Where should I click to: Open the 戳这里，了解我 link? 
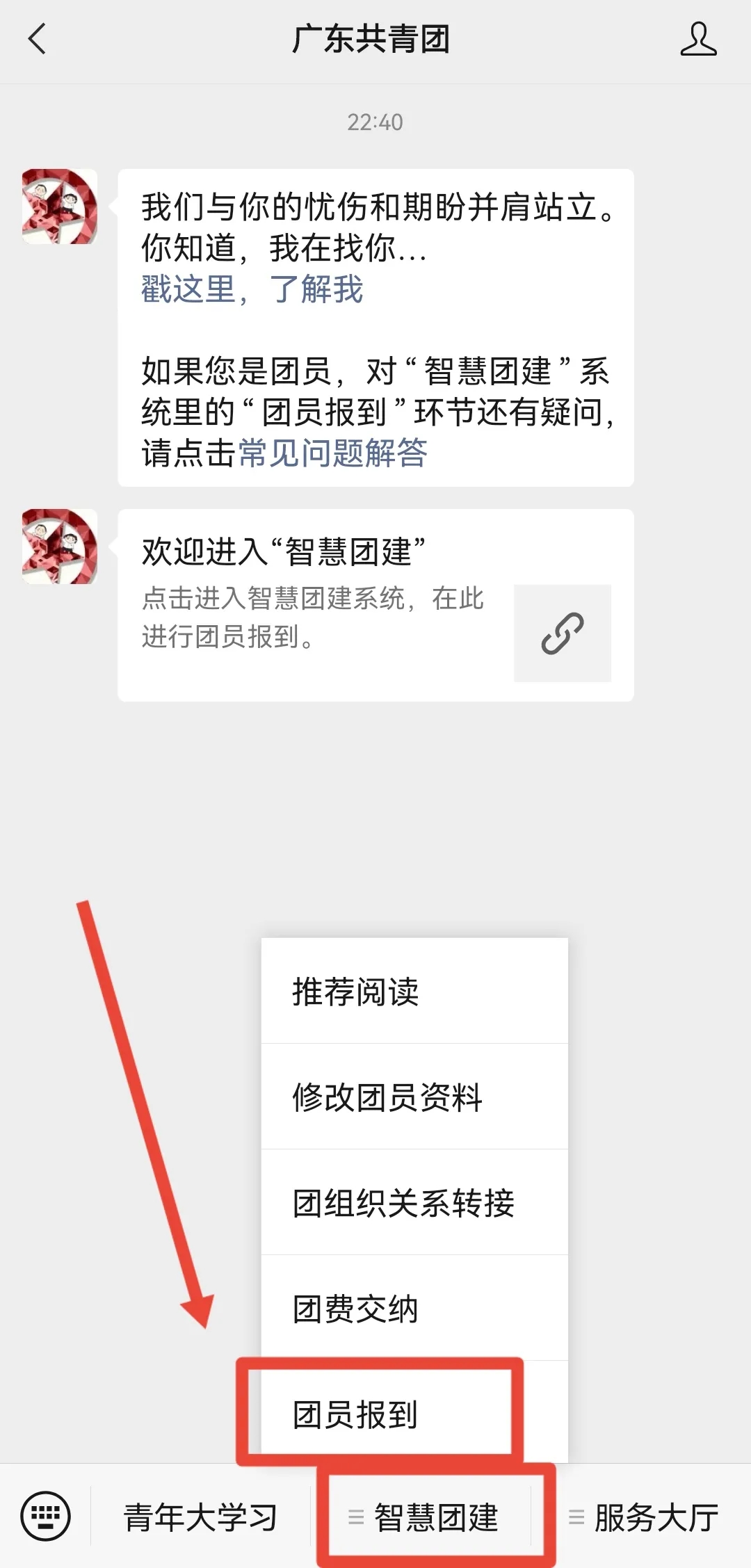[x=252, y=289]
